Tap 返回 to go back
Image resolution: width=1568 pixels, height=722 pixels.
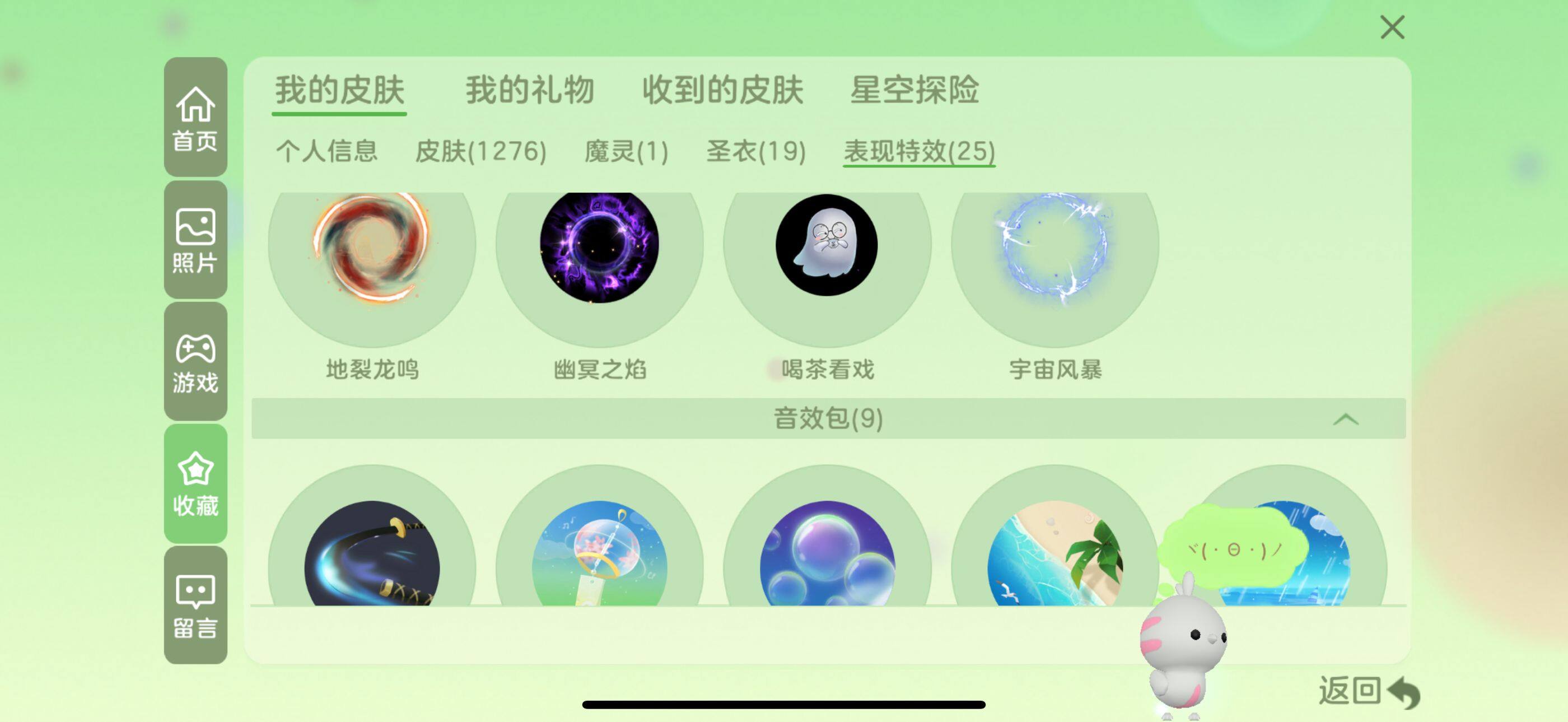coord(1368,692)
